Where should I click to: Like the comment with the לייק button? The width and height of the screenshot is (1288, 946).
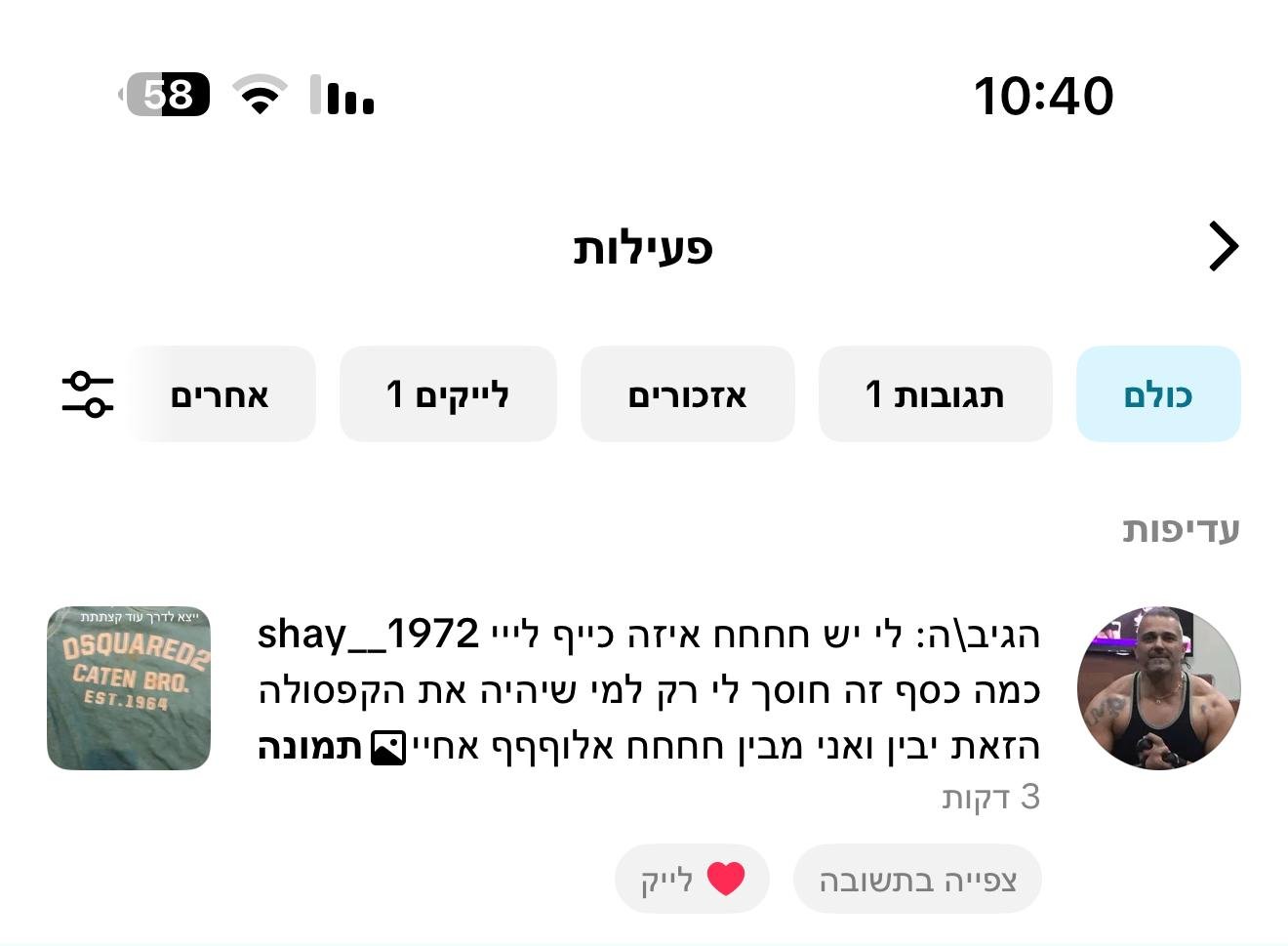[692, 880]
